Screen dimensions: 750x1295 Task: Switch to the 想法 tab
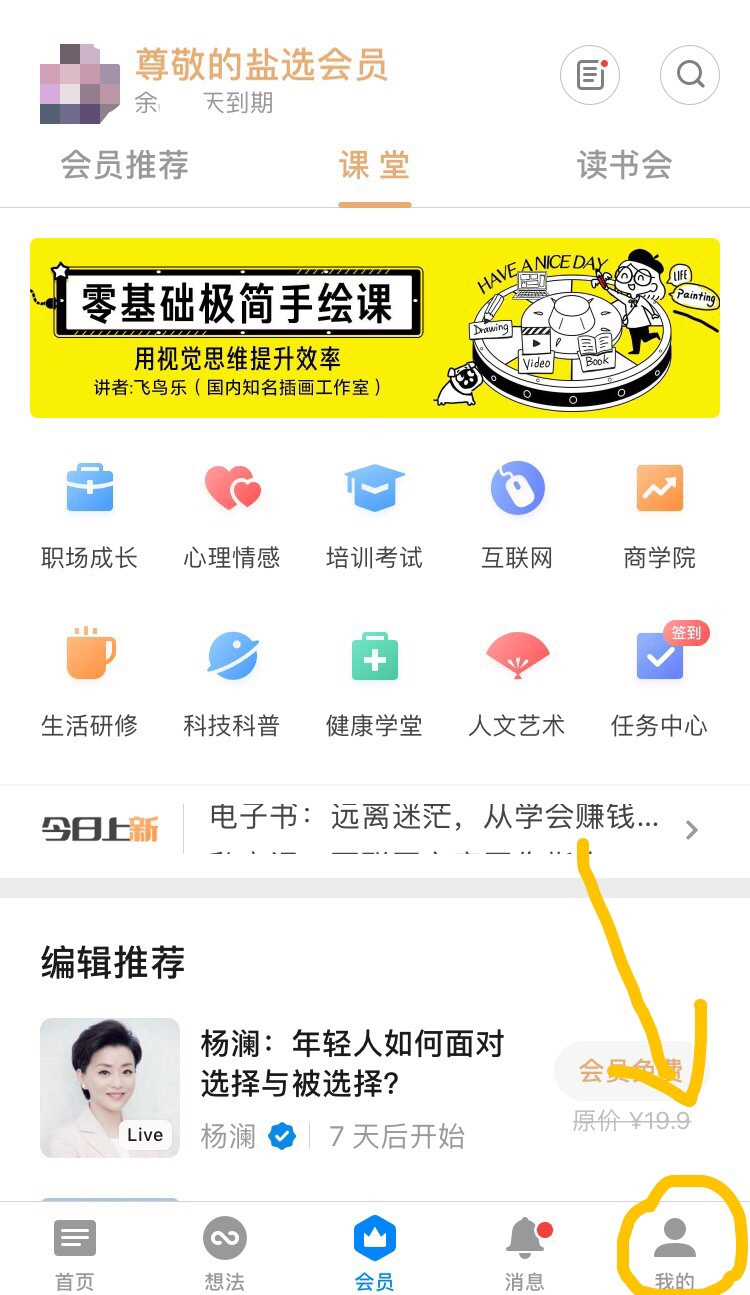pyautogui.click(x=225, y=1253)
